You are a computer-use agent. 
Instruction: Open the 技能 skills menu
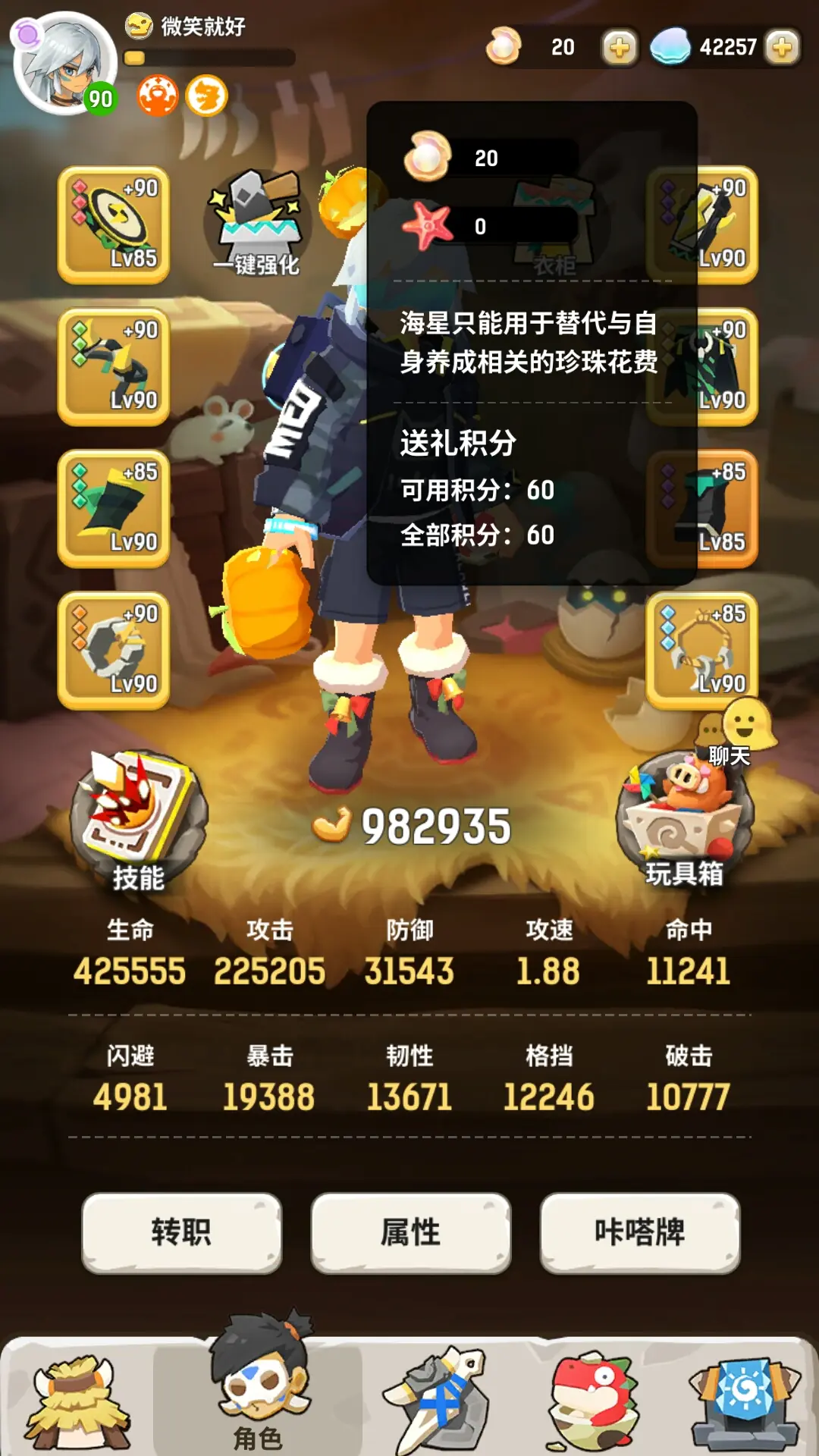138,819
